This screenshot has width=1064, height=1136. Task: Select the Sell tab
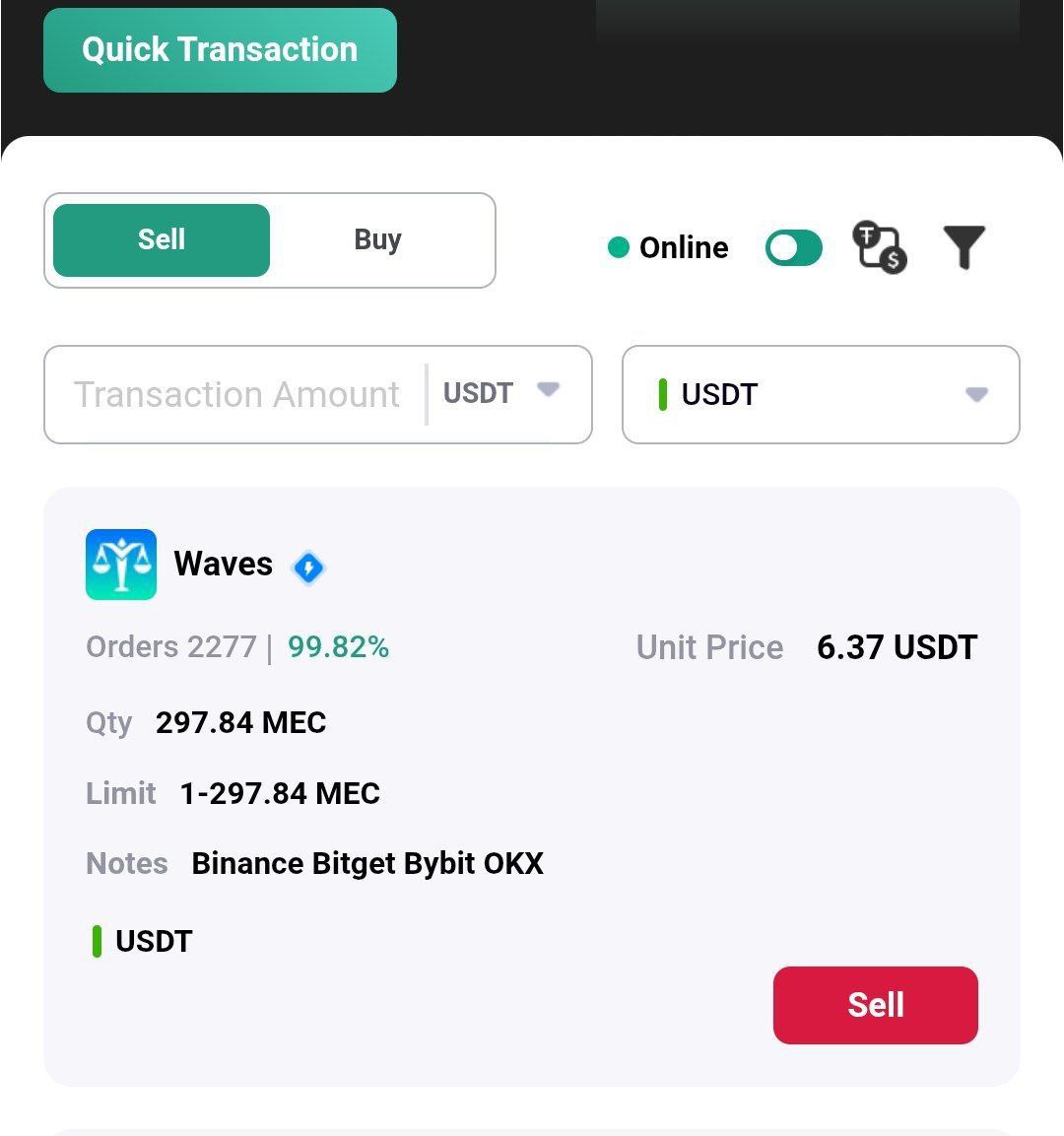(x=162, y=240)
